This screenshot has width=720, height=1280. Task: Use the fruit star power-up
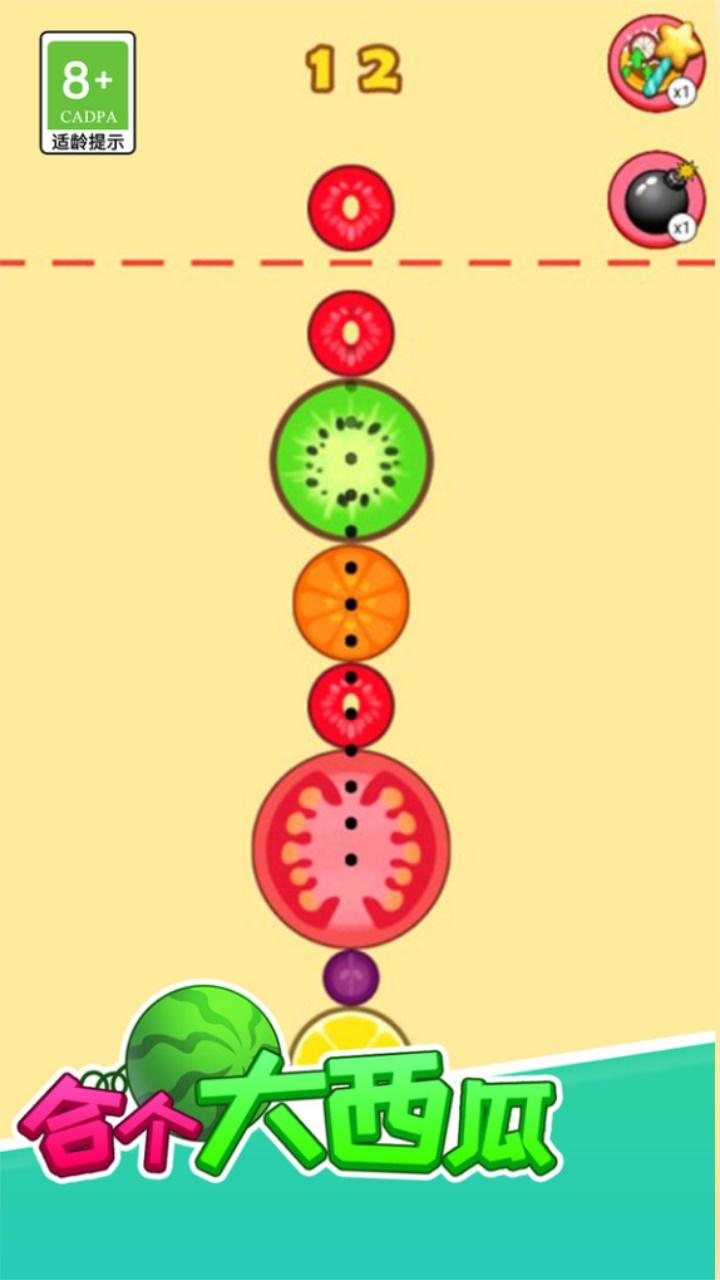pyautogui.click(x=655, y=62)
